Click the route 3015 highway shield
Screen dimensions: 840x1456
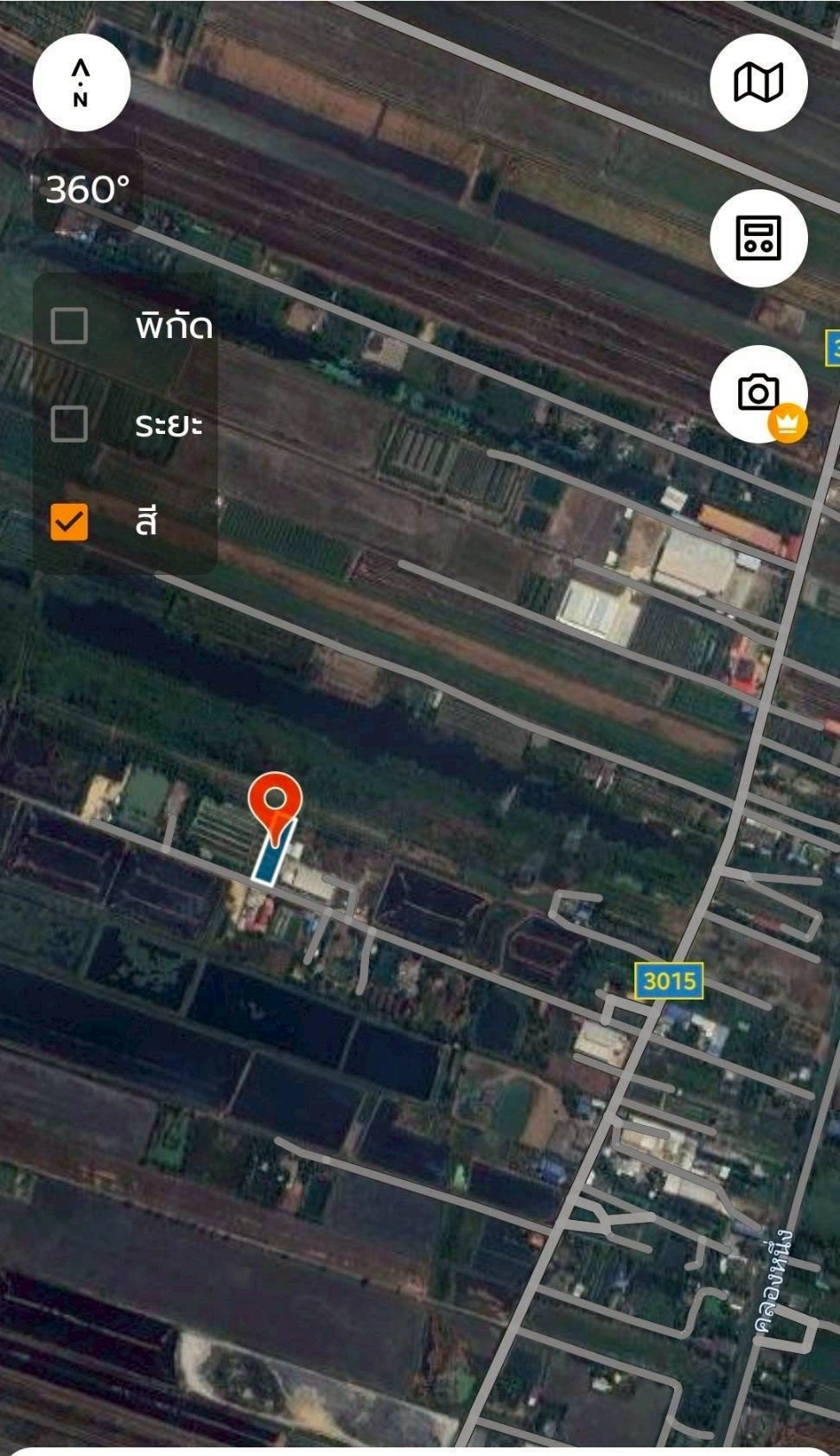671,980
